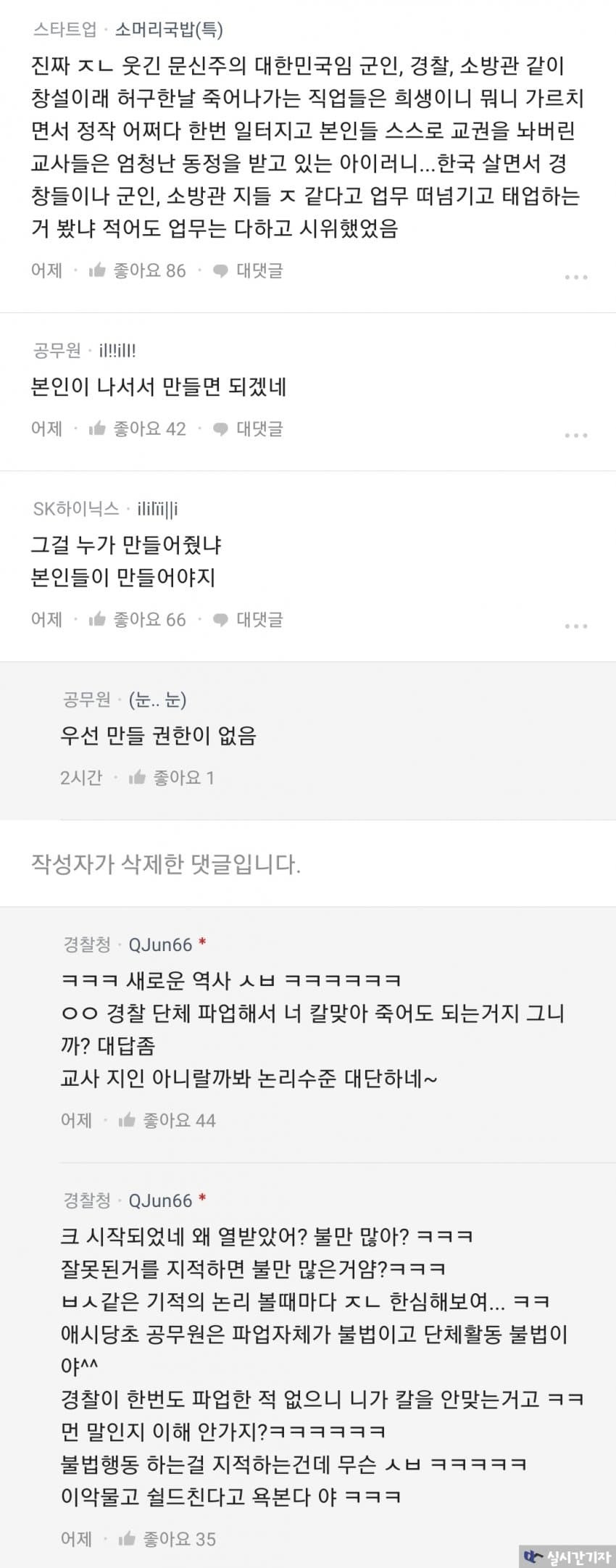
Task: Reply to '본인이 나서서 만들면 되겠네' comment
Action: point(248,429)
